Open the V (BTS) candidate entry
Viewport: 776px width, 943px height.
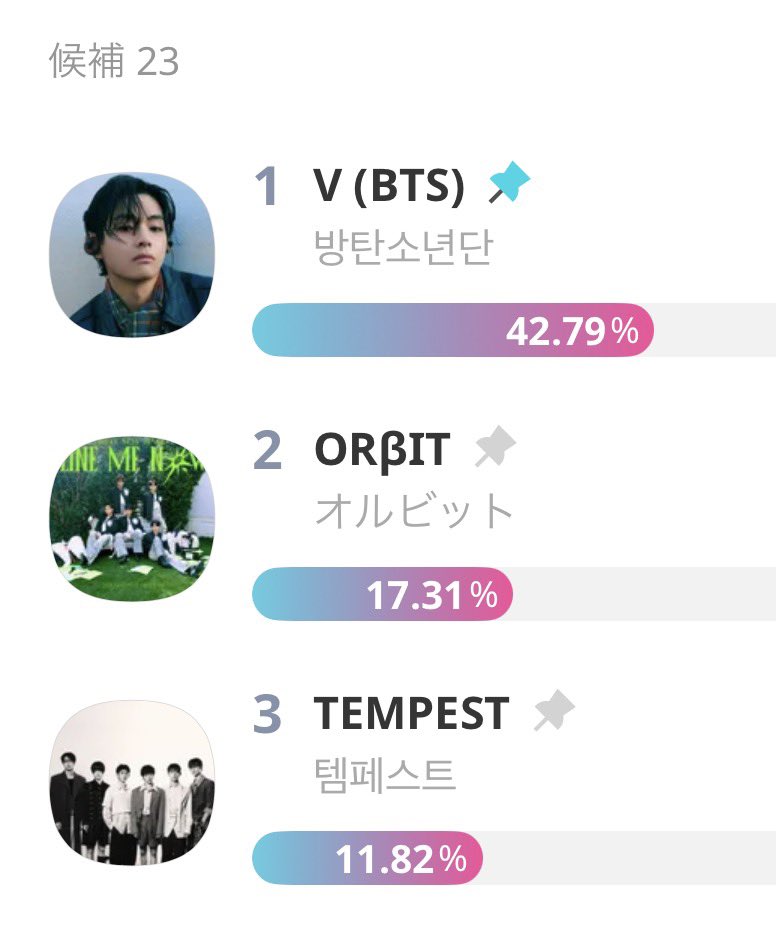(x=389, y=186)
